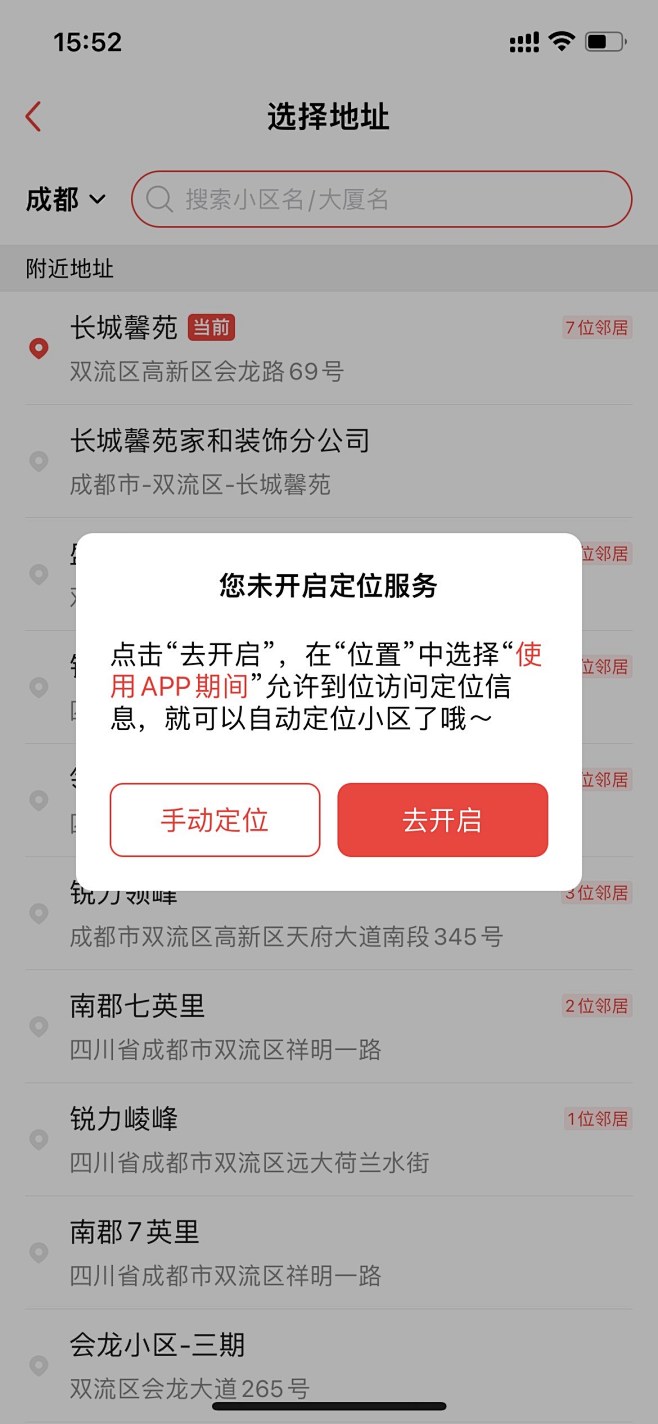Image resolution: width=658 pixels, height=1424 pixels.
Task: Tap the 手动定位 button
Action: pos(215,820)
